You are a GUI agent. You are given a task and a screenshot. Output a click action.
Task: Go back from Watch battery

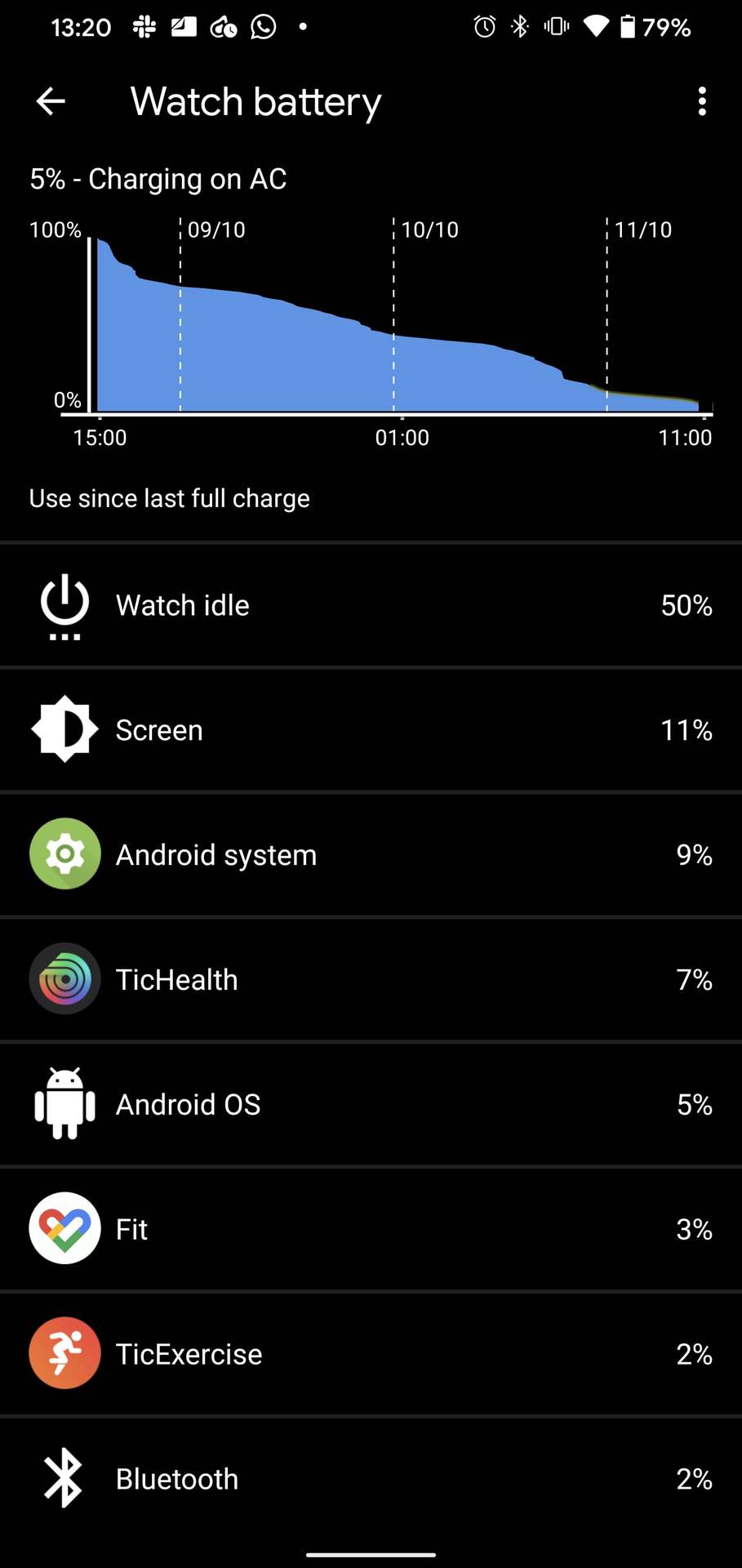pos(51,101)
